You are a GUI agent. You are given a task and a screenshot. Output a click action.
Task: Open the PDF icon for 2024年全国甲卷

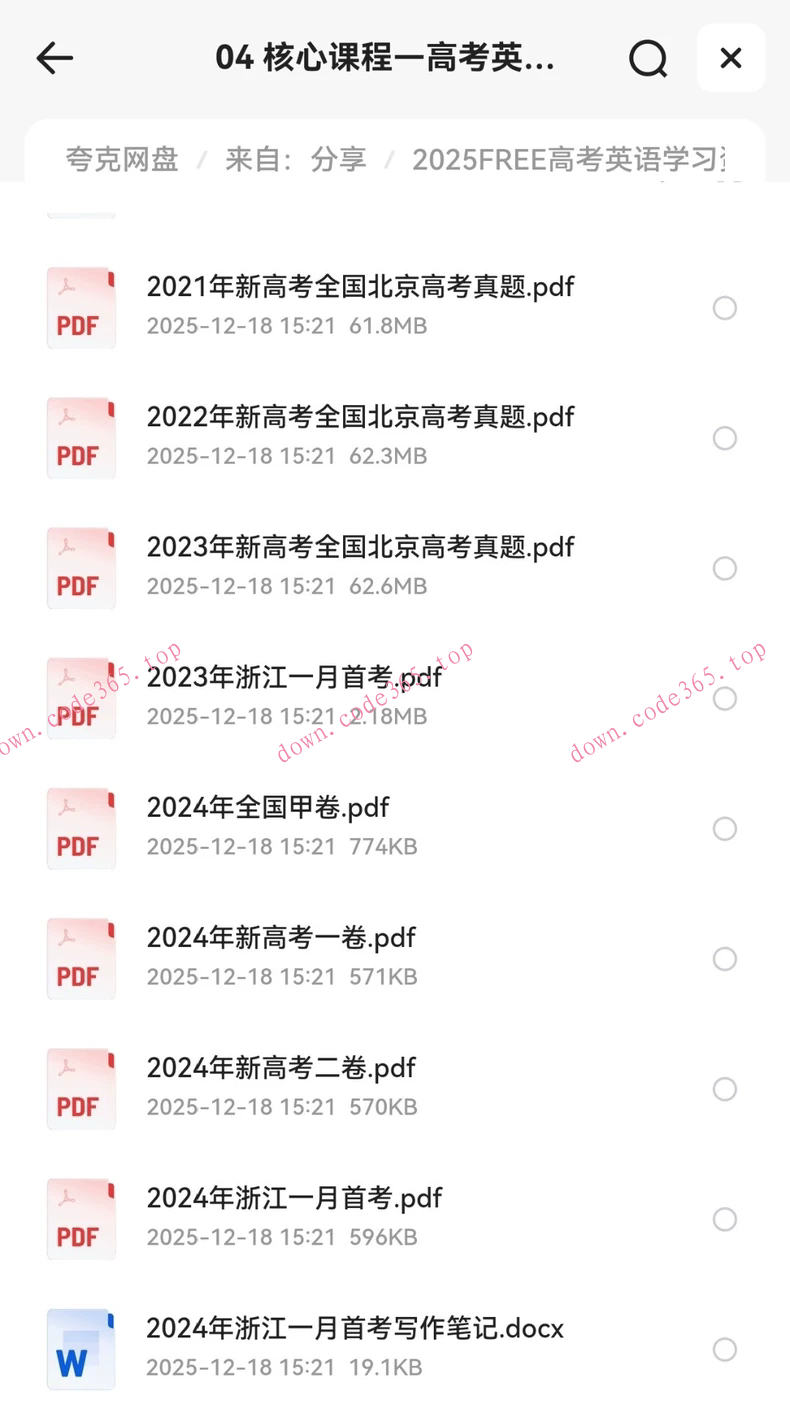81,828
